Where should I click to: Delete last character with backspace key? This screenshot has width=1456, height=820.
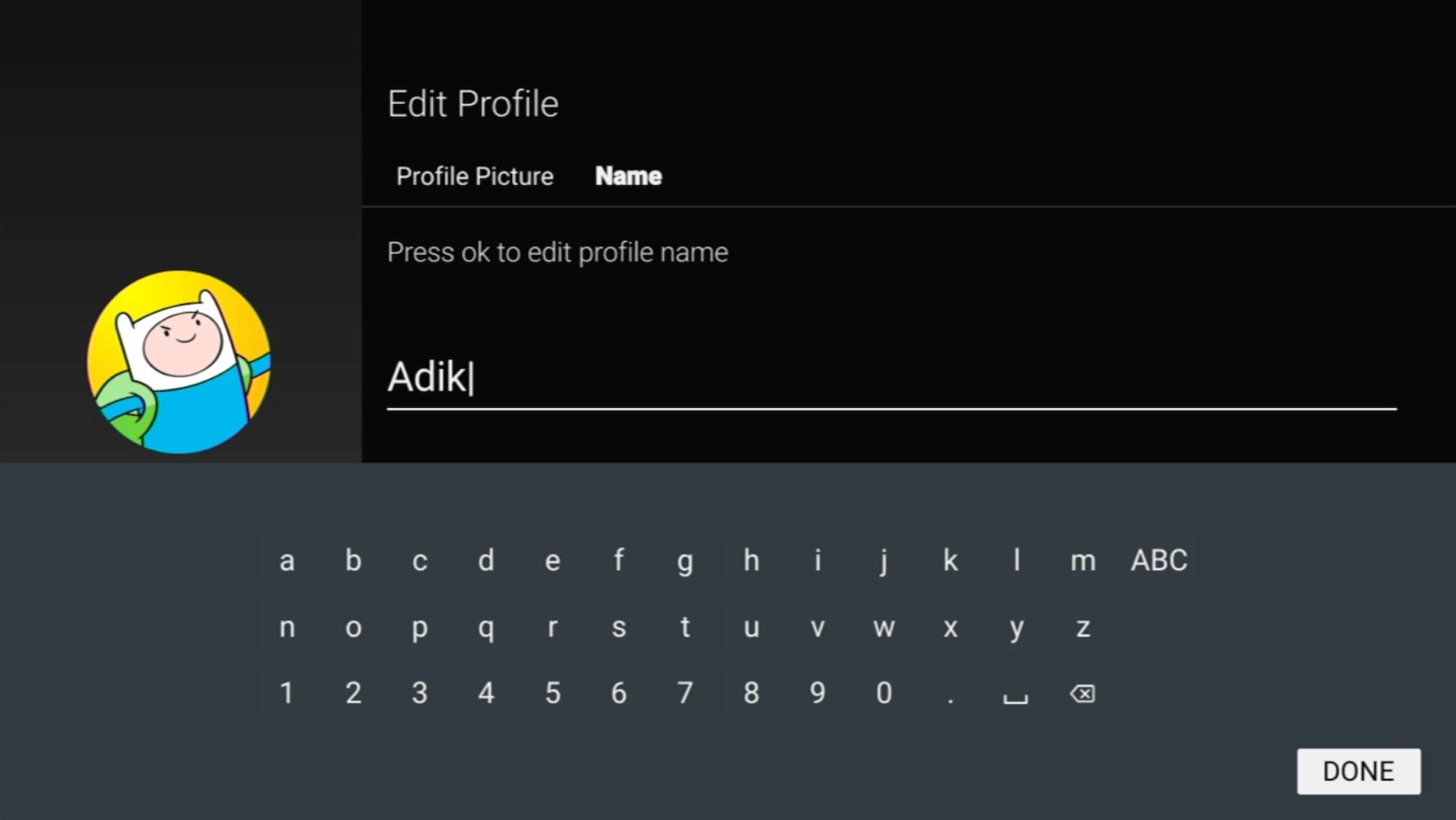(1082, 694)
